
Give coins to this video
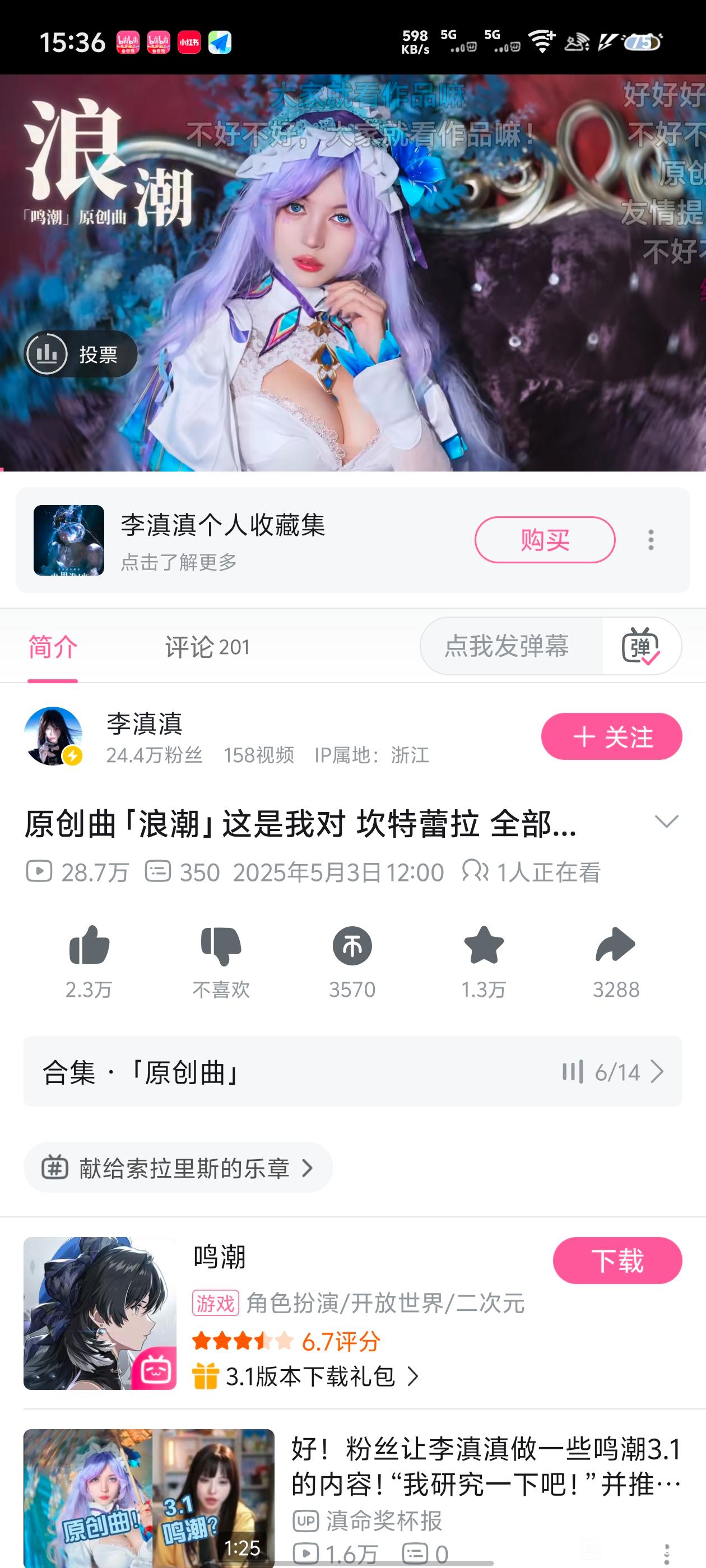click(x=352, y=946)
